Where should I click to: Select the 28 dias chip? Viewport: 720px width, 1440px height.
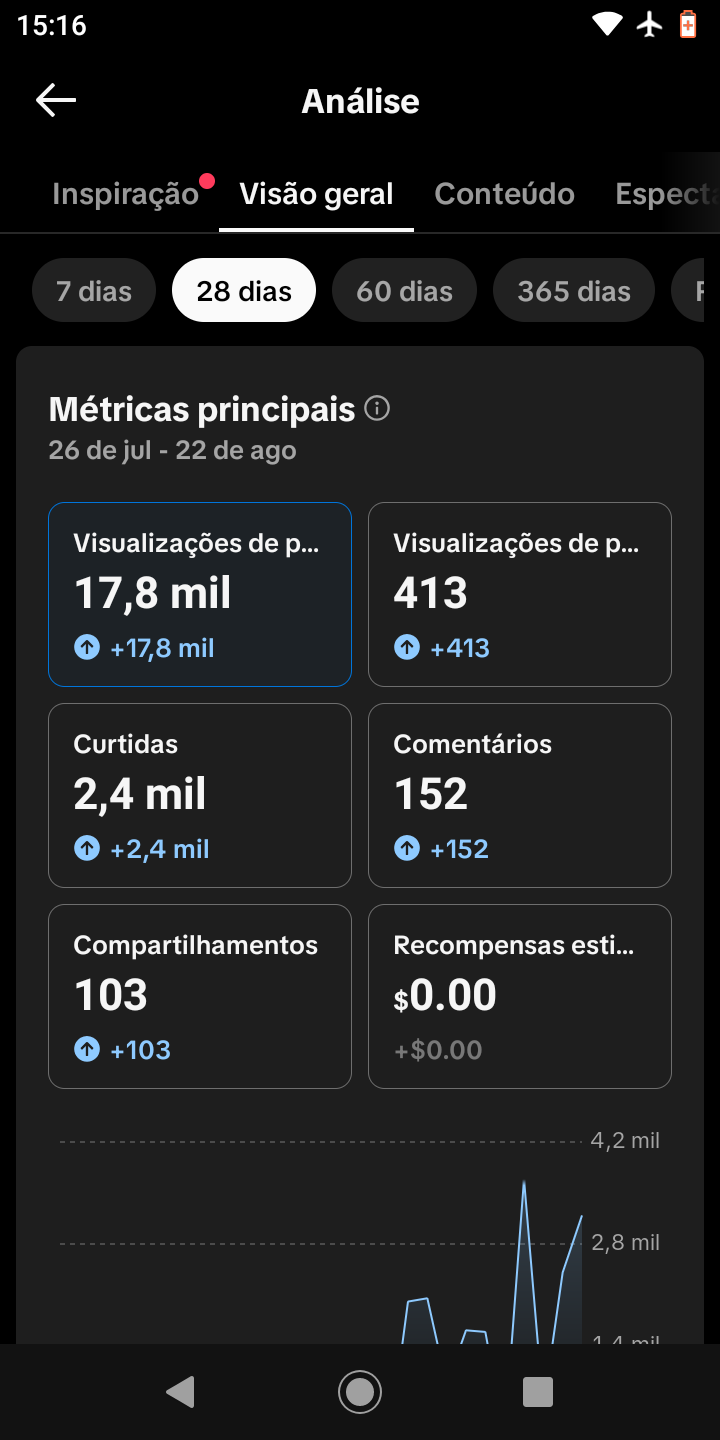244,291
